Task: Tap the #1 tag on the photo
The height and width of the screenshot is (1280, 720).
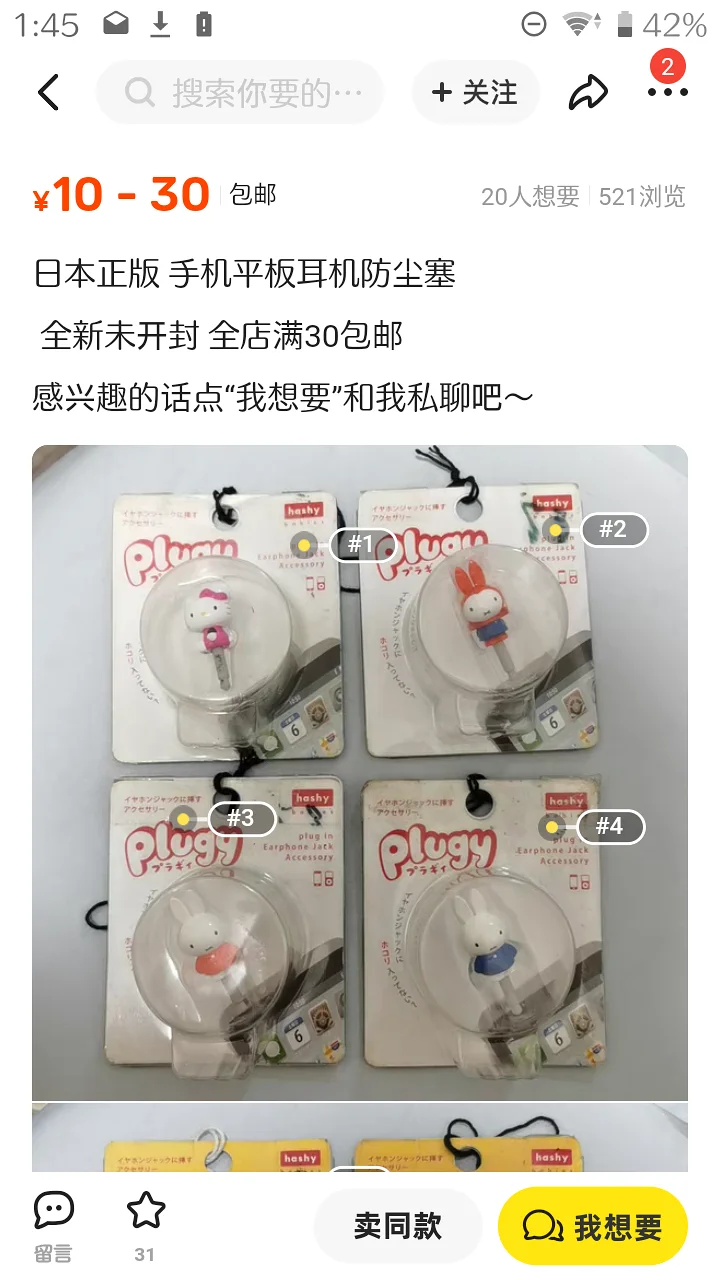Action: 360,545
